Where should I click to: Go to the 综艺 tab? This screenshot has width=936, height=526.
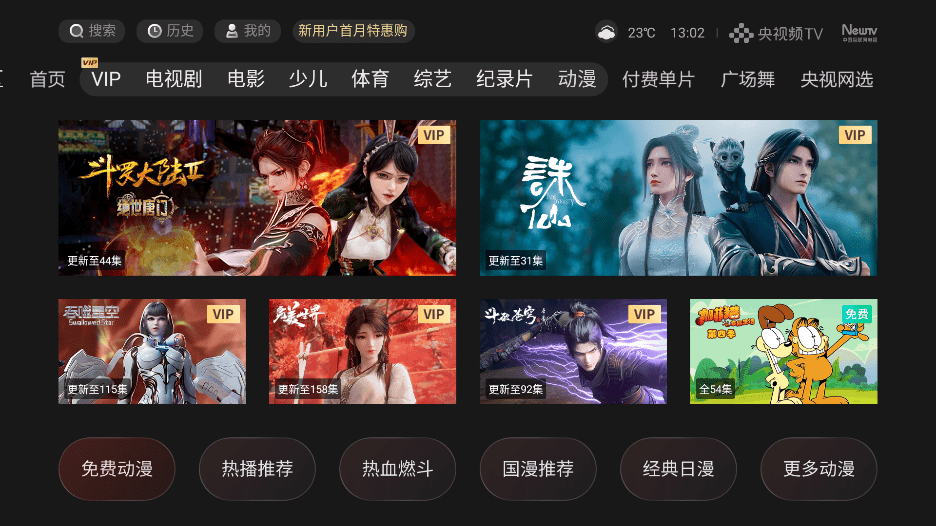click(432, 79)
